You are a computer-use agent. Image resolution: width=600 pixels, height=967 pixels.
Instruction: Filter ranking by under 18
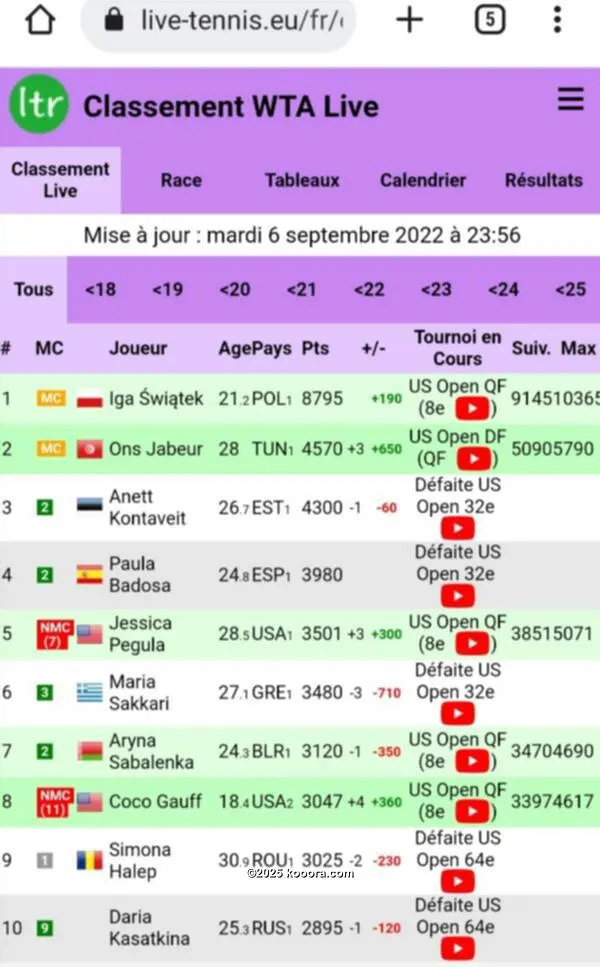(x=101, y=289)
